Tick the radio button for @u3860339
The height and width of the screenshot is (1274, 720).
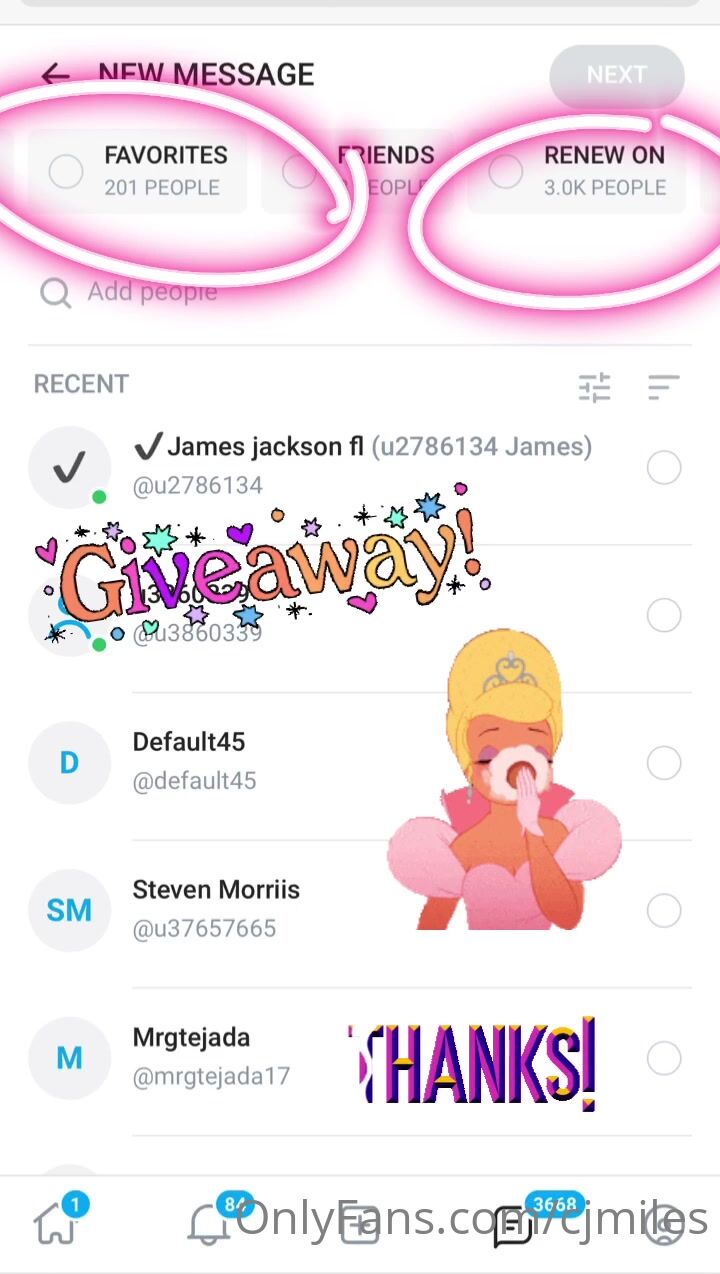pyautogui.click(x=664, y=615)
